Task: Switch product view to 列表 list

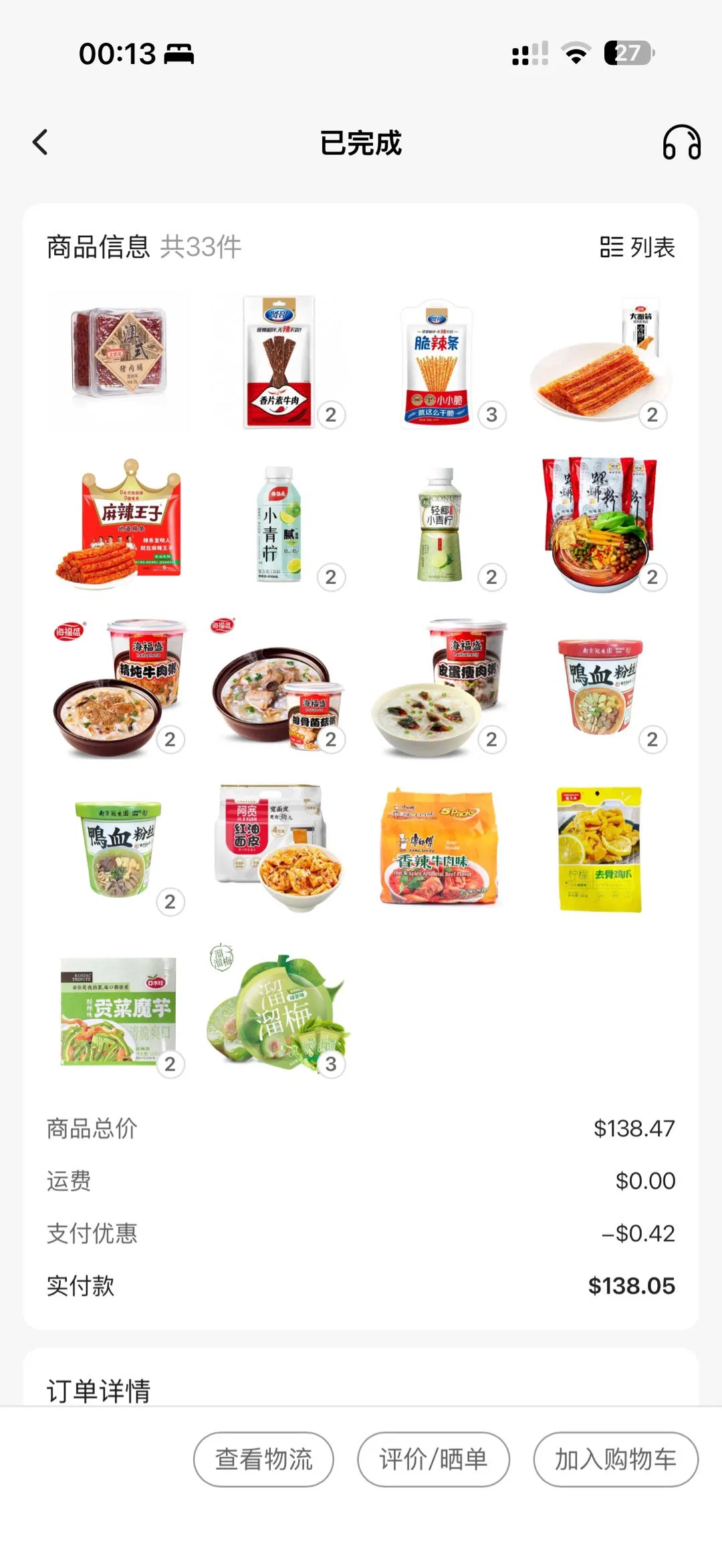Action: pyautogui.click(x=637, y=247)
